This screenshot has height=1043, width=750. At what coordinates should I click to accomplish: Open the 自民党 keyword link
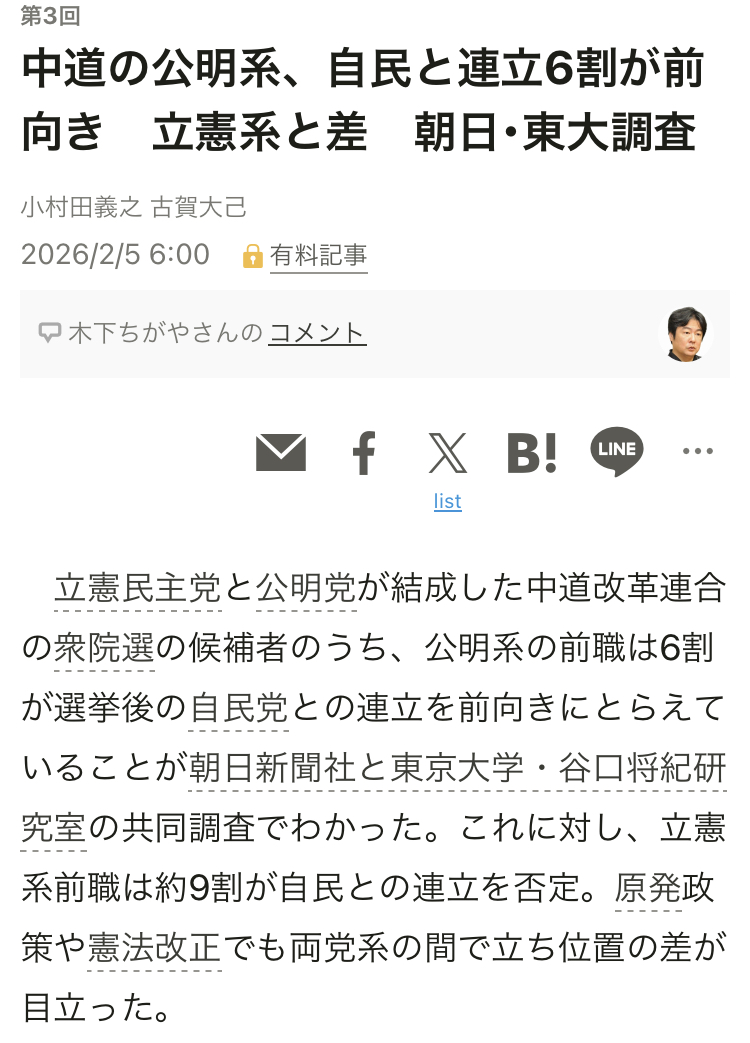(x=238, y=708)
